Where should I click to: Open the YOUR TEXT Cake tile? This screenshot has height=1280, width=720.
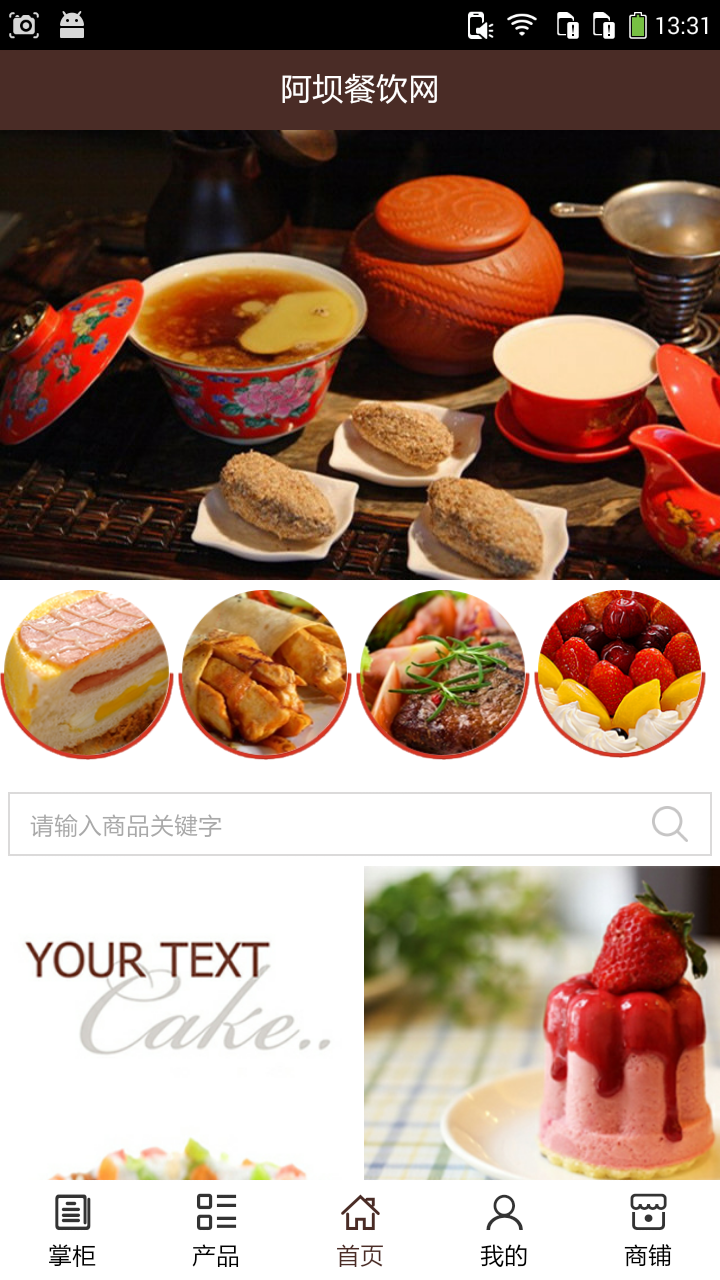coord(181,1023)
